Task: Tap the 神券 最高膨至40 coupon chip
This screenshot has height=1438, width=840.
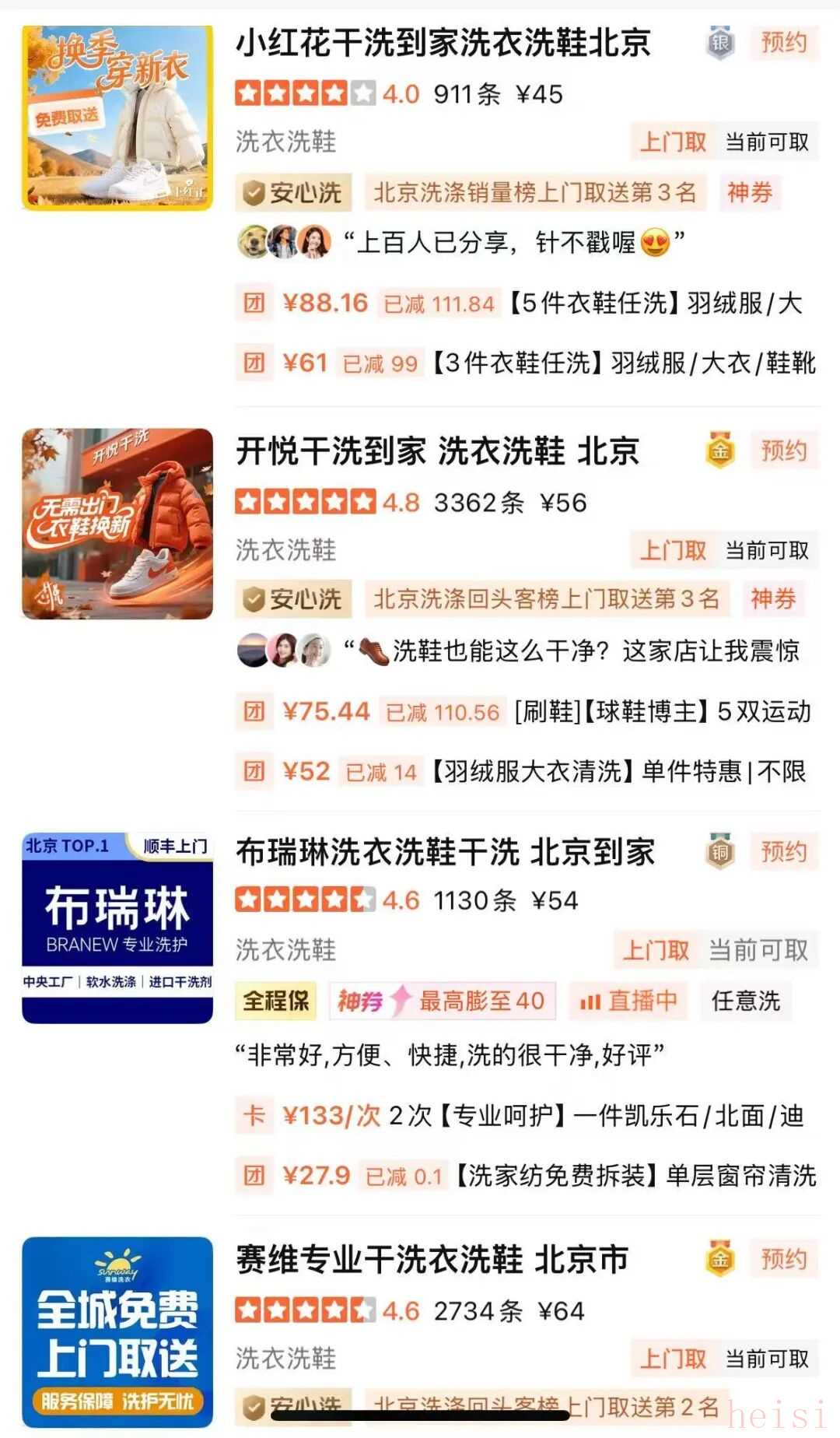Action: pyautogui.click(x=442, y=1001)
